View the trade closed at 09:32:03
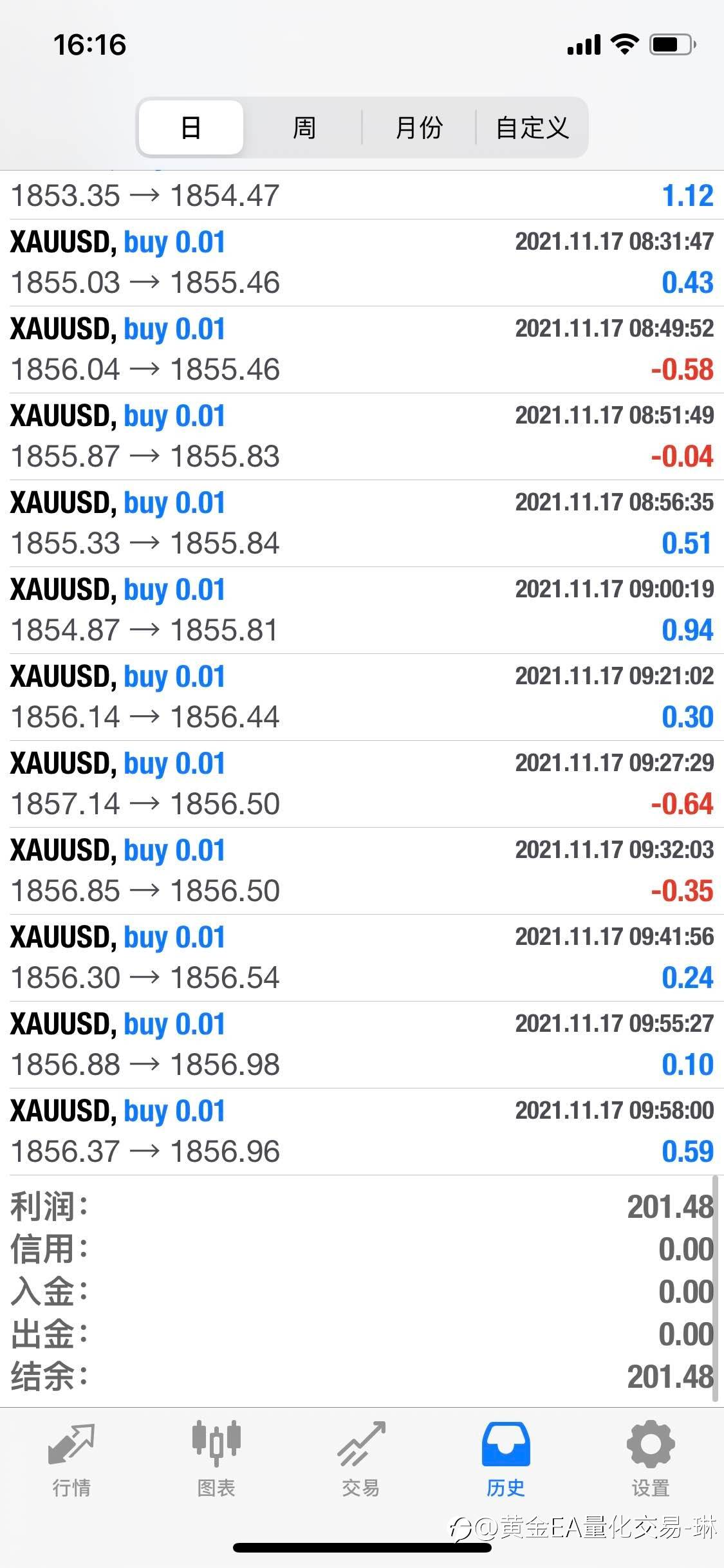 coord(362,871)
